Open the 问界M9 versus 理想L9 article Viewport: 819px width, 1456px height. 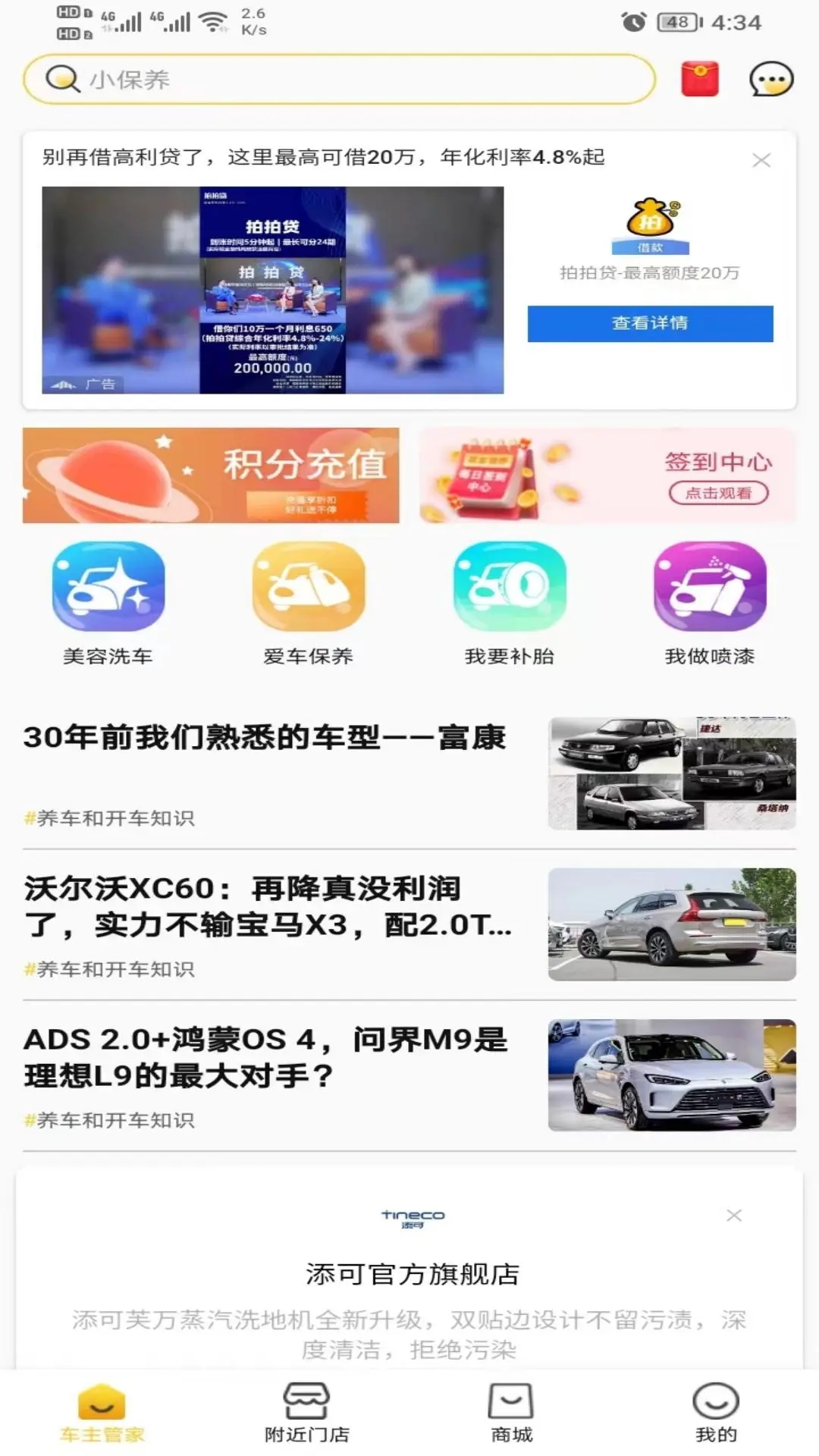[x=265, y=1058]
